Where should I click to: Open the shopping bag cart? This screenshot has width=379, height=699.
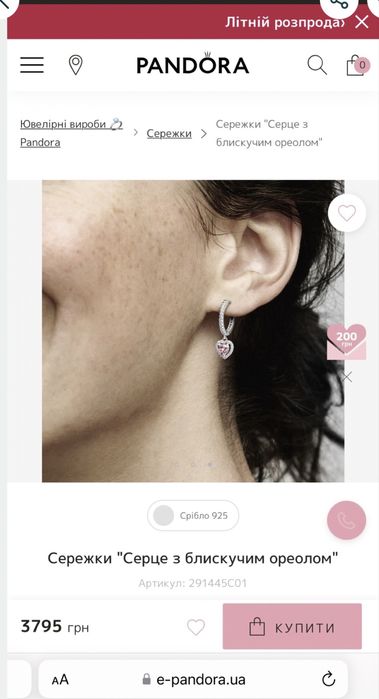pyautogui.click(x=358, y=65)
